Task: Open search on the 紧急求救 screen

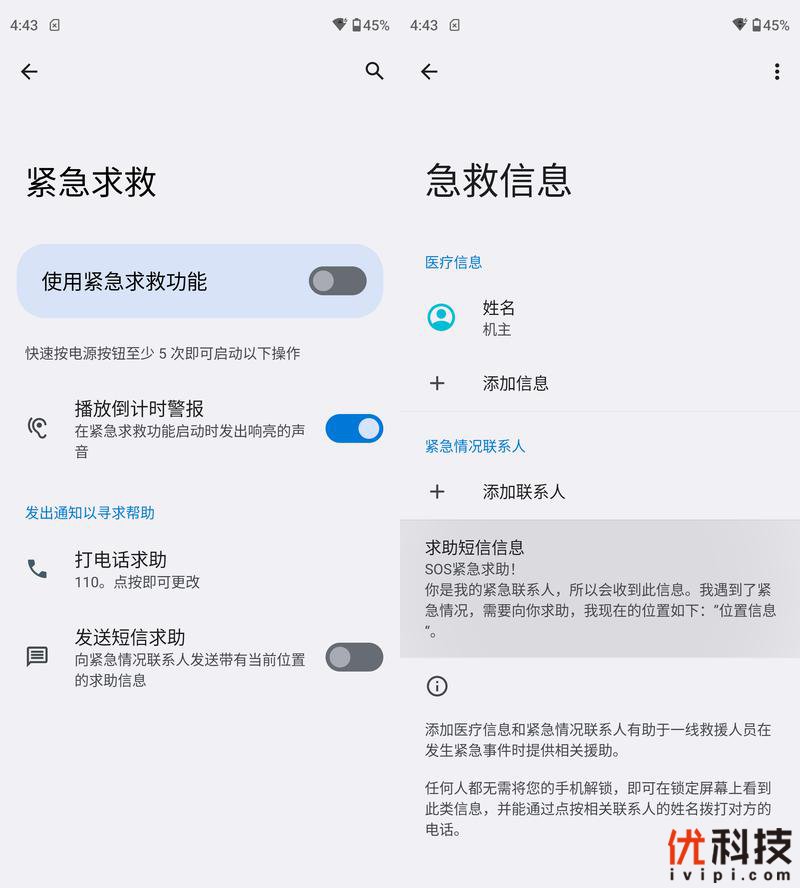Action: click(374, 71)
